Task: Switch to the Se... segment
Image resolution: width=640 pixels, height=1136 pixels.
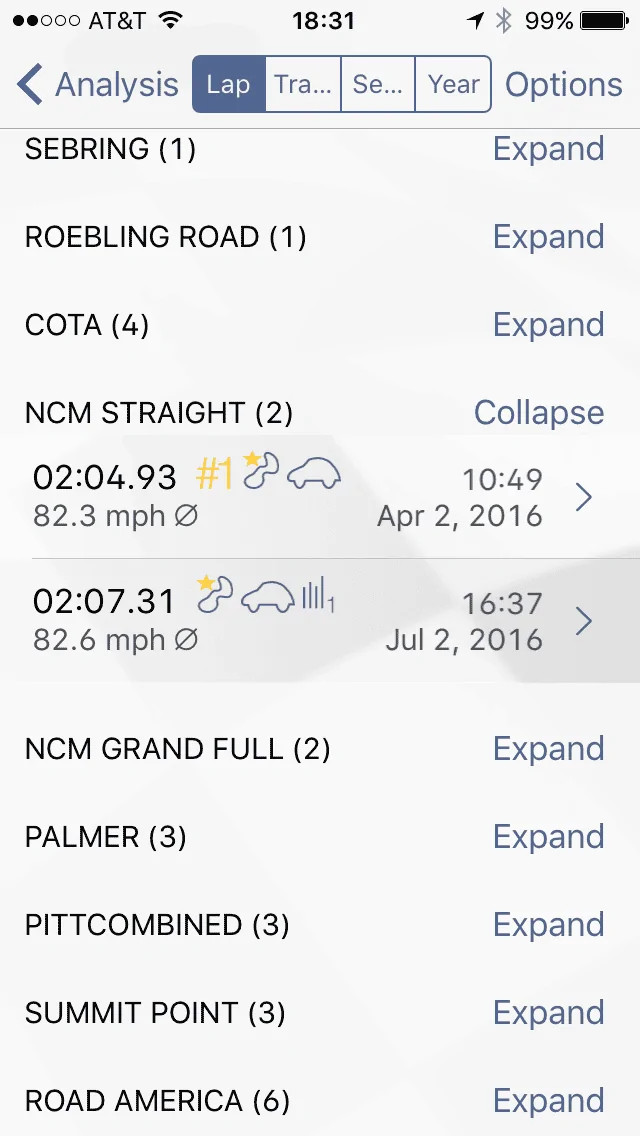Action: pos(378,84)
